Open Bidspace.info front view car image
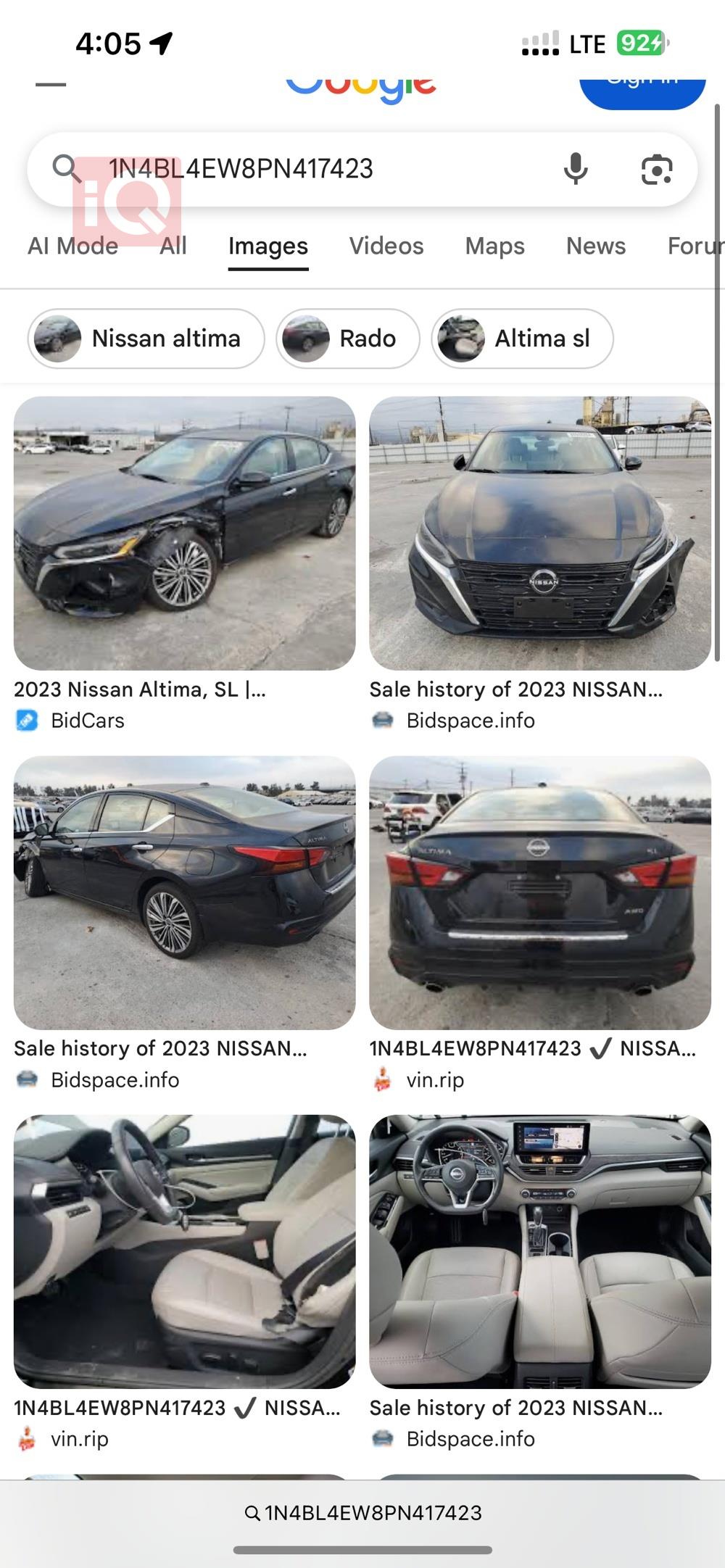This screenshot has height=1568, width=725. tap(539, 534)
